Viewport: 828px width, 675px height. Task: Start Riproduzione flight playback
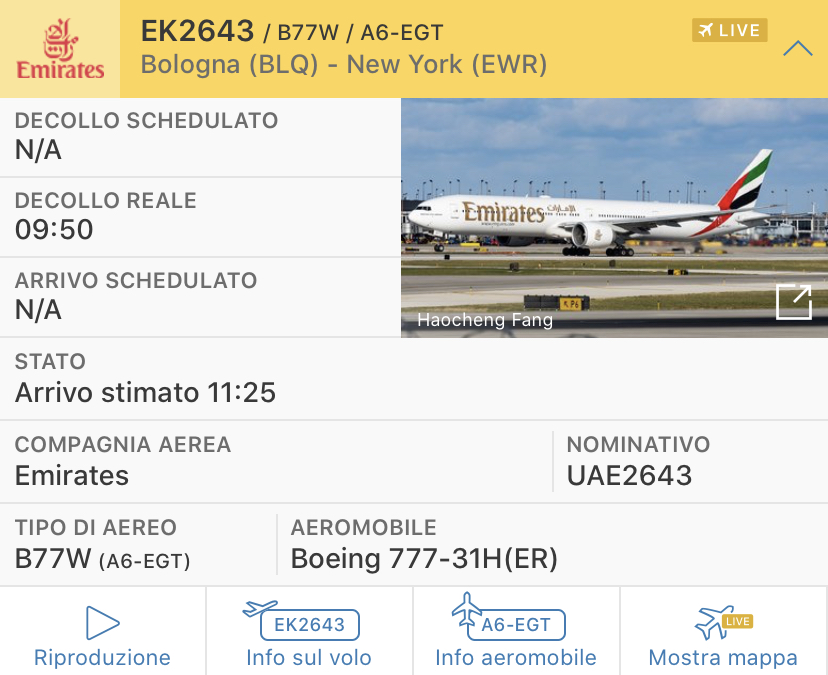coord(102,634)
